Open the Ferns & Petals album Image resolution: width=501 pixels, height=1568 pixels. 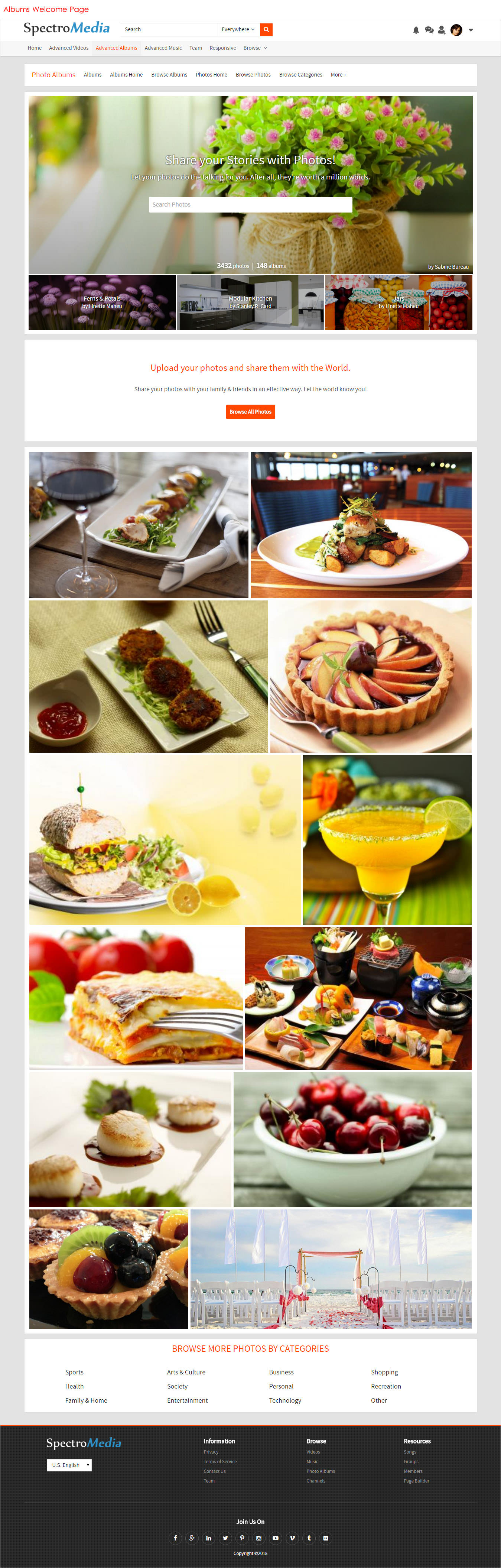point(102,302)
